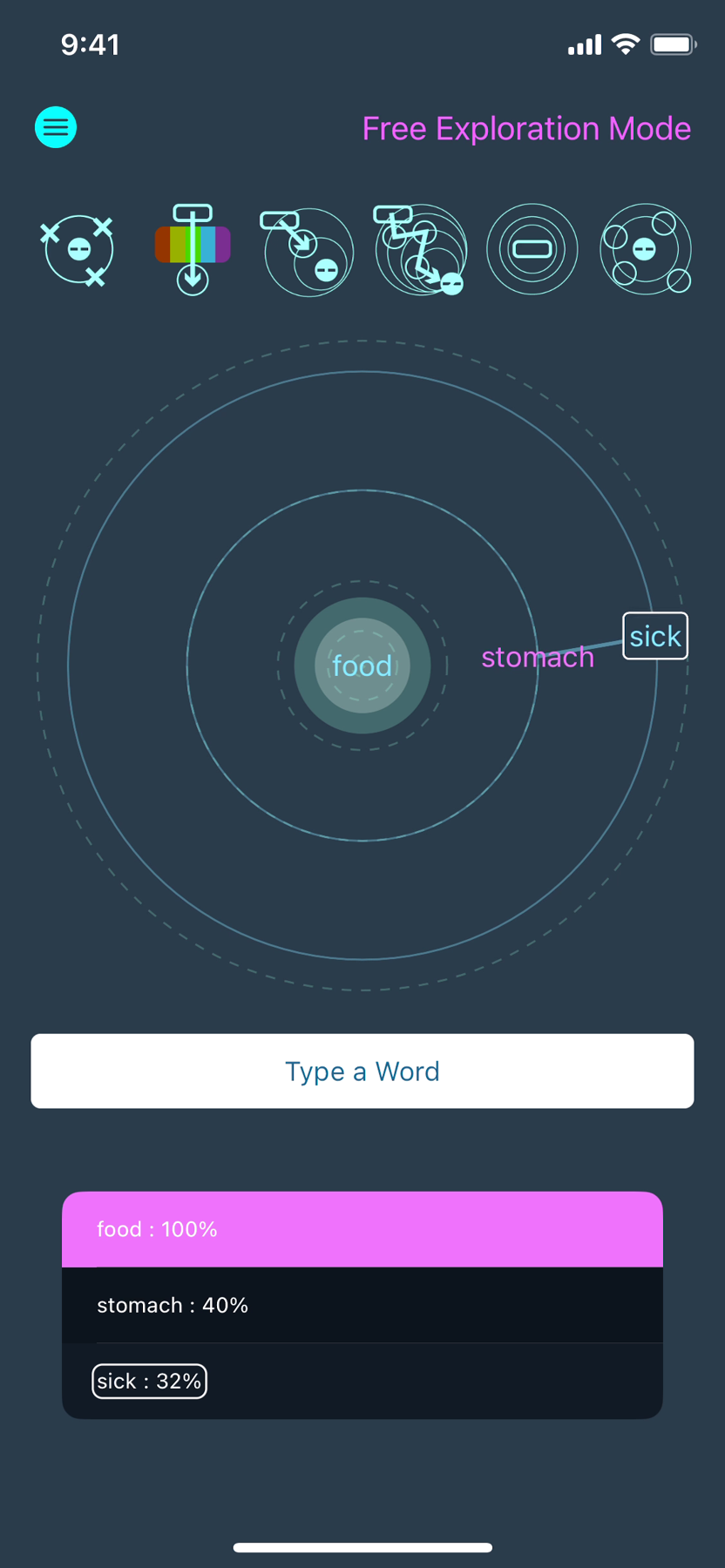Select the sick word node

tap(655, 636)
